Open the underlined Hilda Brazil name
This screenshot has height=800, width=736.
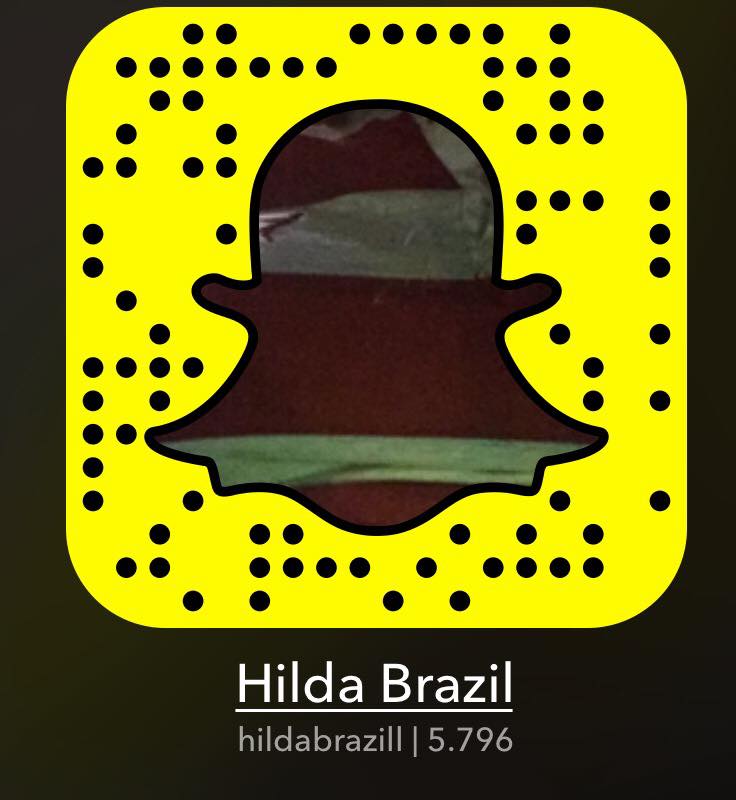coord(375,684)
